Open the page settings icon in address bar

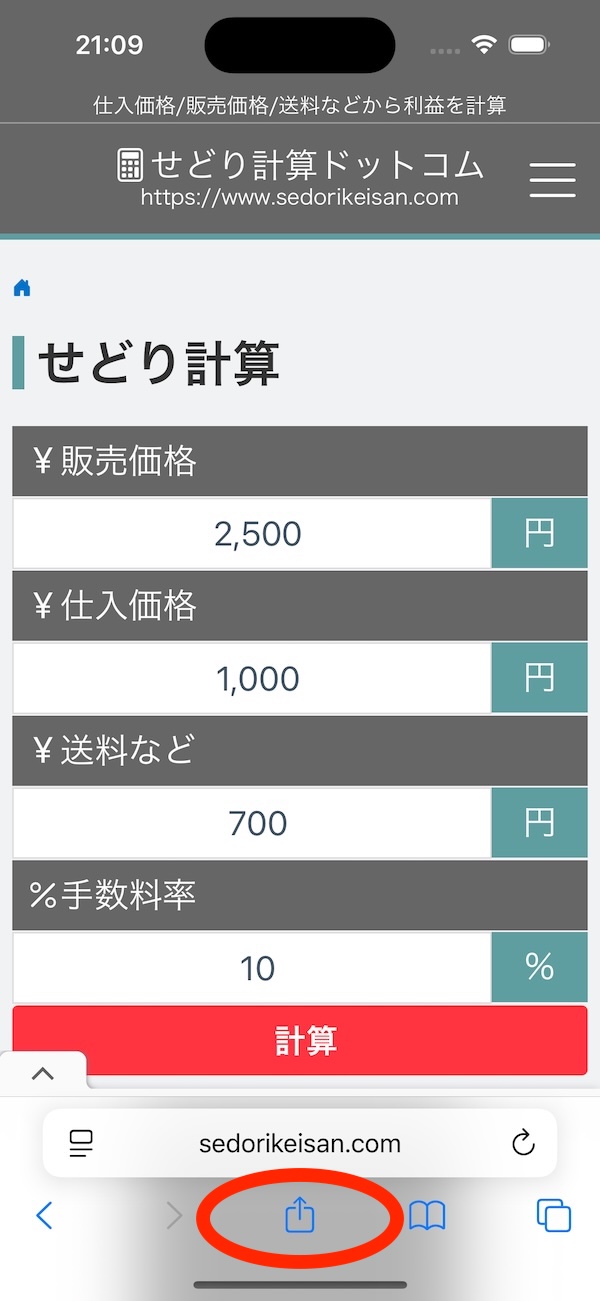(81, 1143)
